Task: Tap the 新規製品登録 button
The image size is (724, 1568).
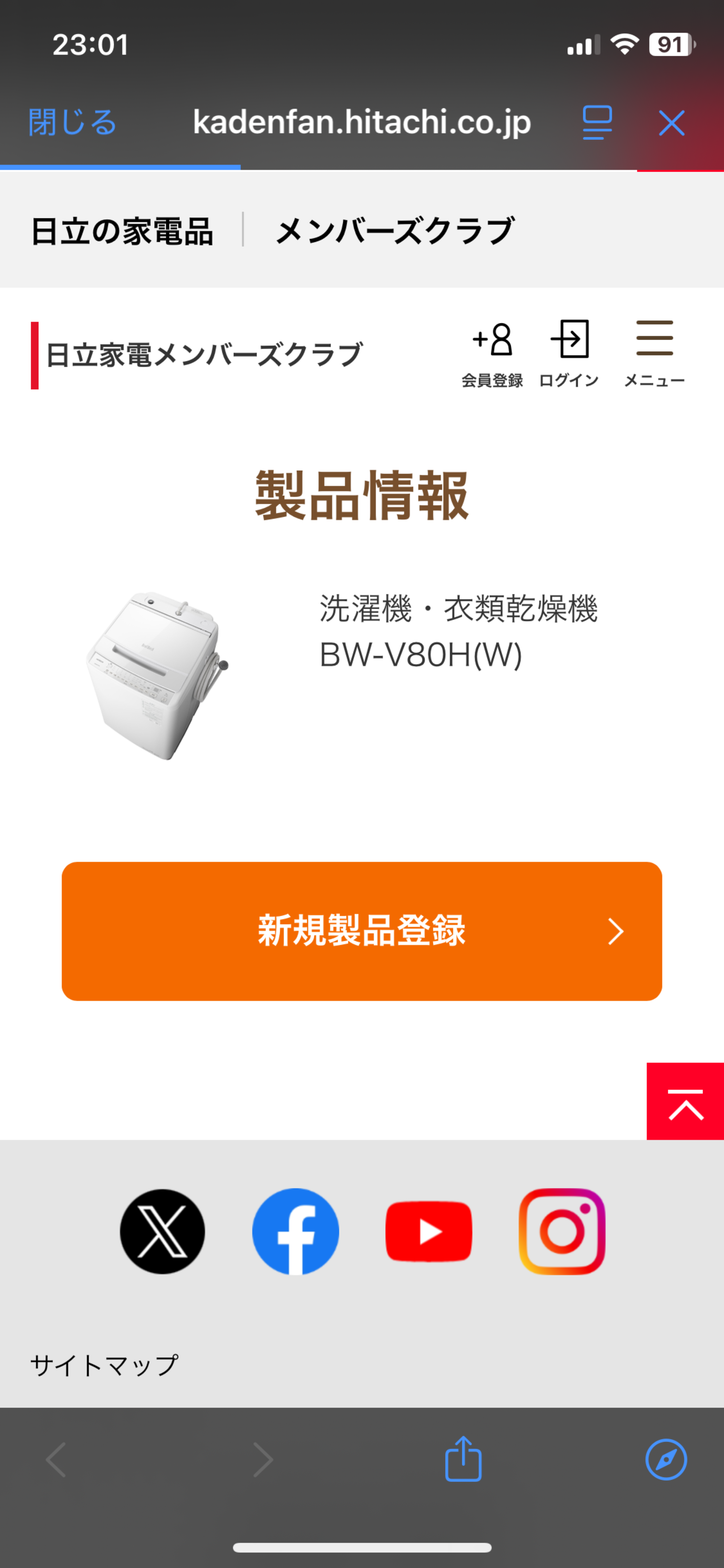Action: coord(362,931)
